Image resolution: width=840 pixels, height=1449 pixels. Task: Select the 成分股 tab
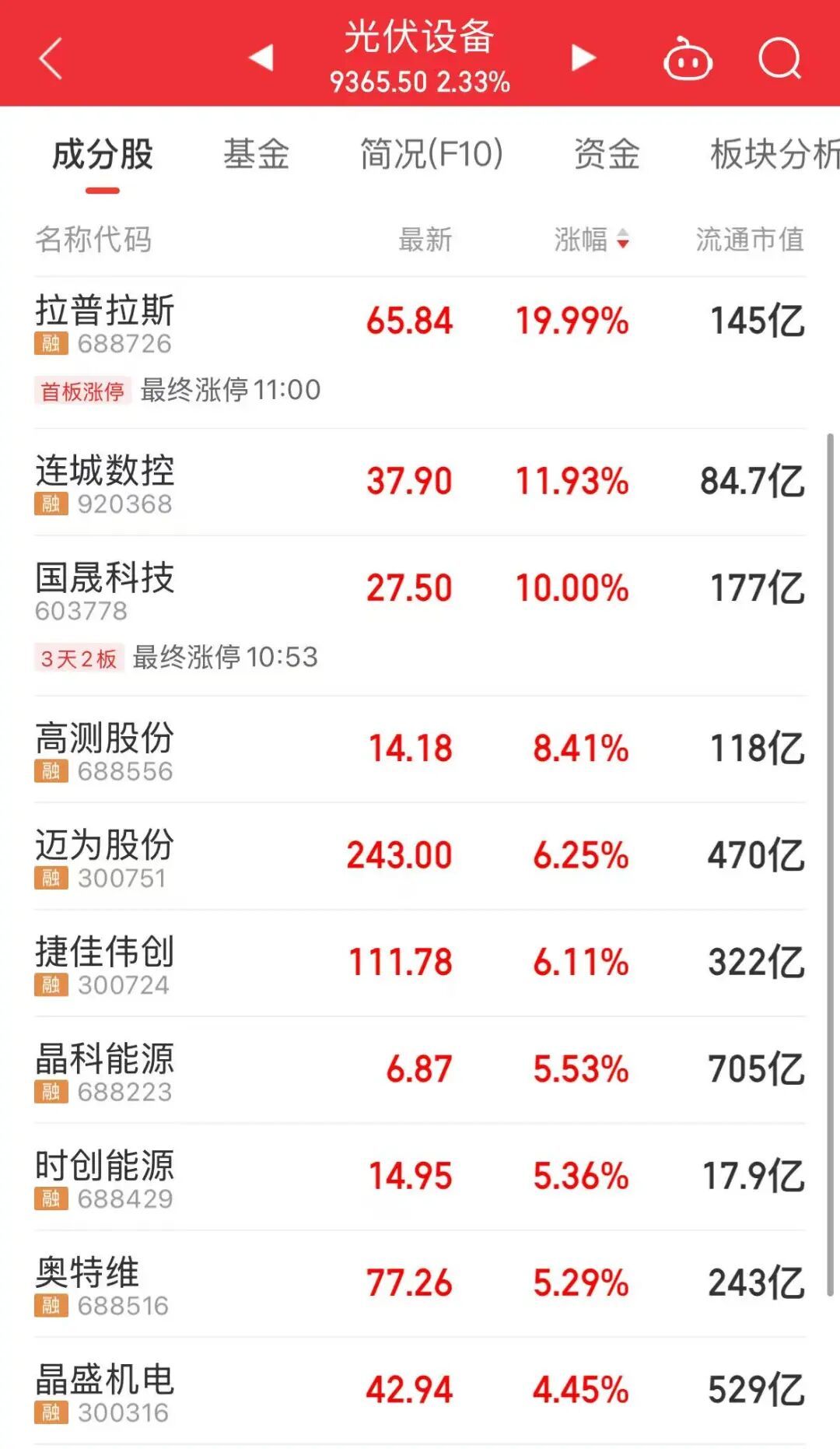[x=103, y=154]
